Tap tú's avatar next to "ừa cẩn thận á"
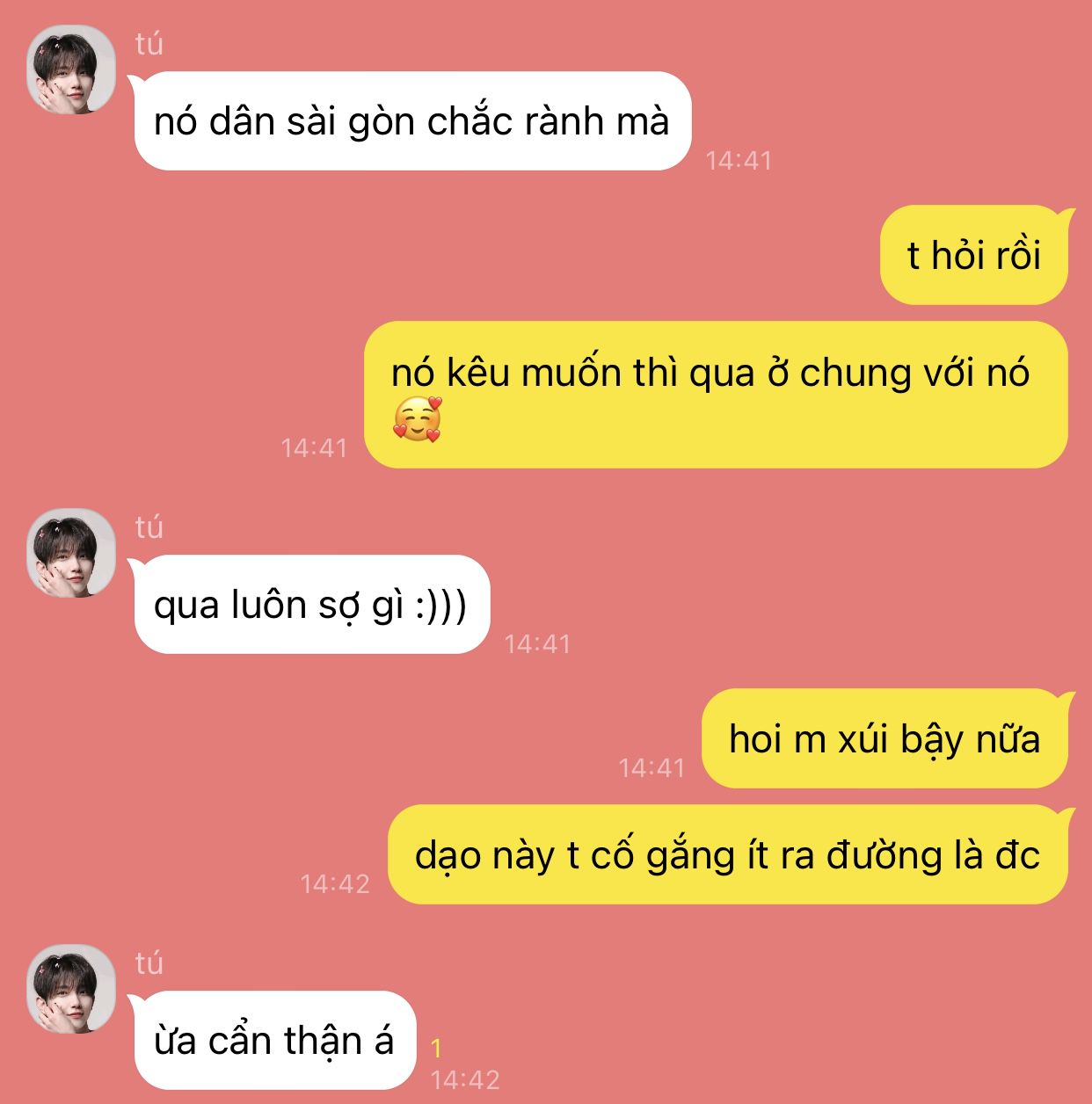This screenshot has height=1104, width=1092. [x=72, y=989]
